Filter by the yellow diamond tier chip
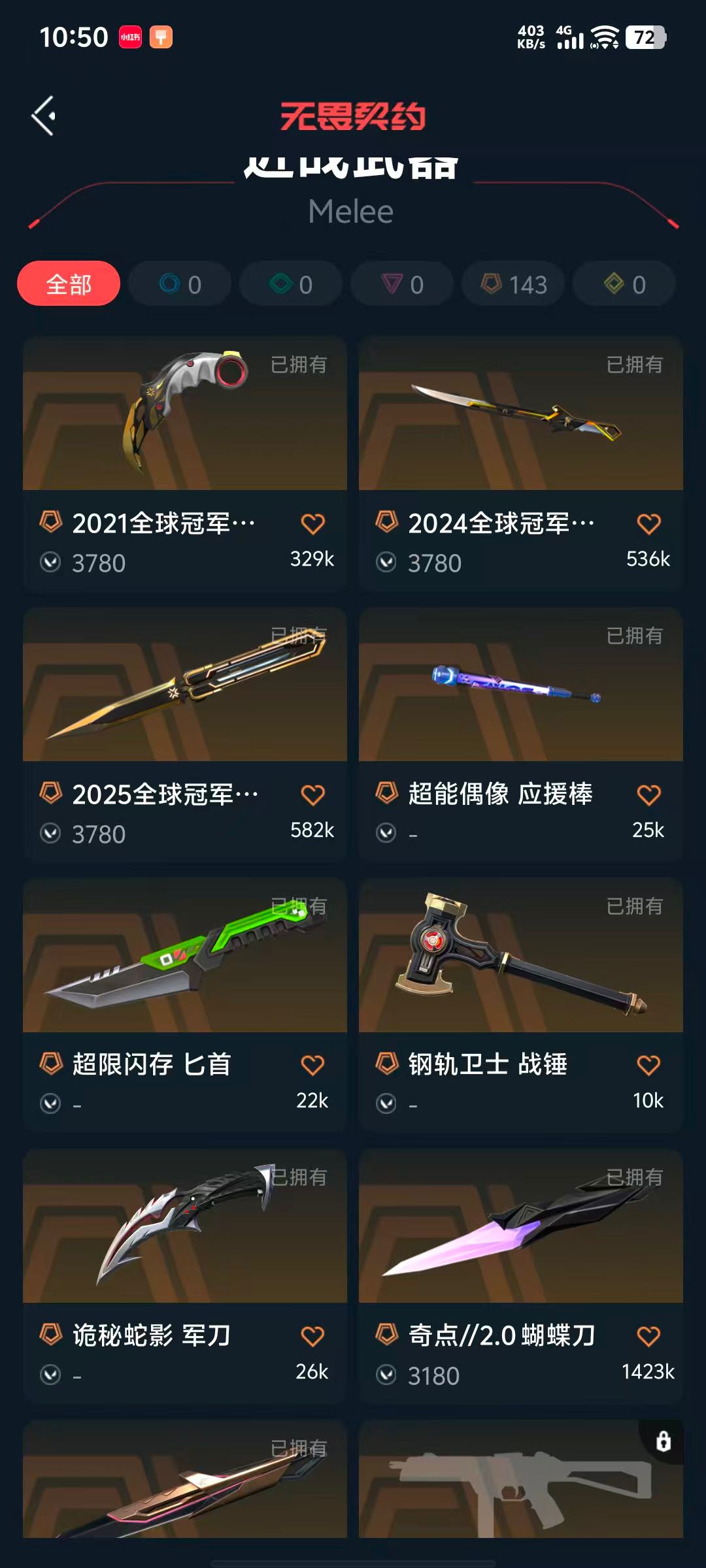Viewport: 706px width, 1568px height. coord(624,284)
